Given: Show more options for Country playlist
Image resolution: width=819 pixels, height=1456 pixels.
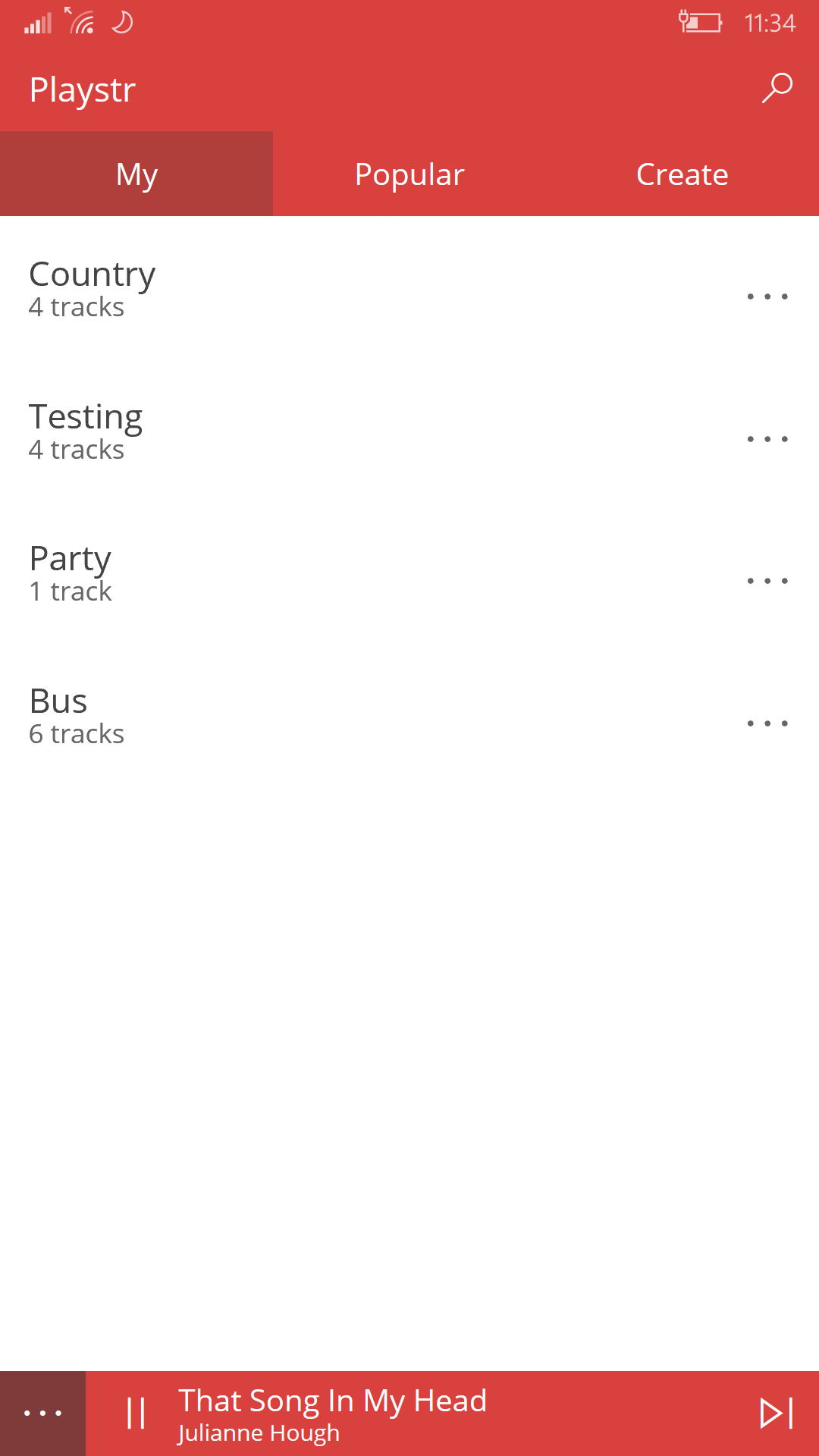Looking at the screenshot, I should tap(767, 297).
